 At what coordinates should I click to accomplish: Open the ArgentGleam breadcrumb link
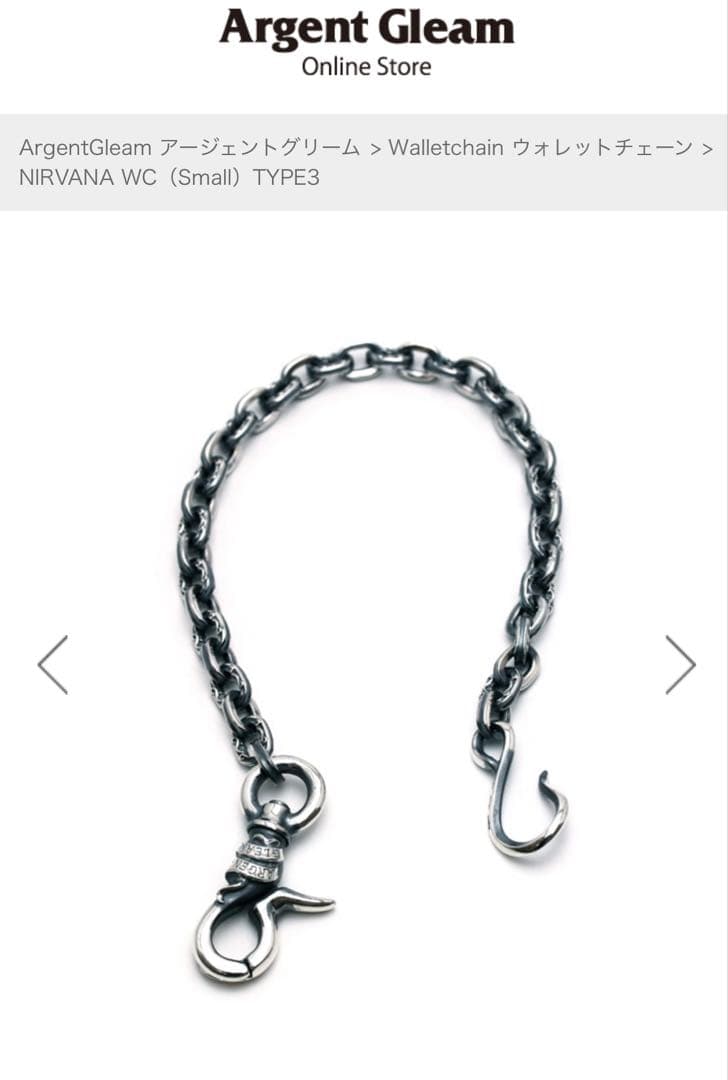(x=189, y=148)
